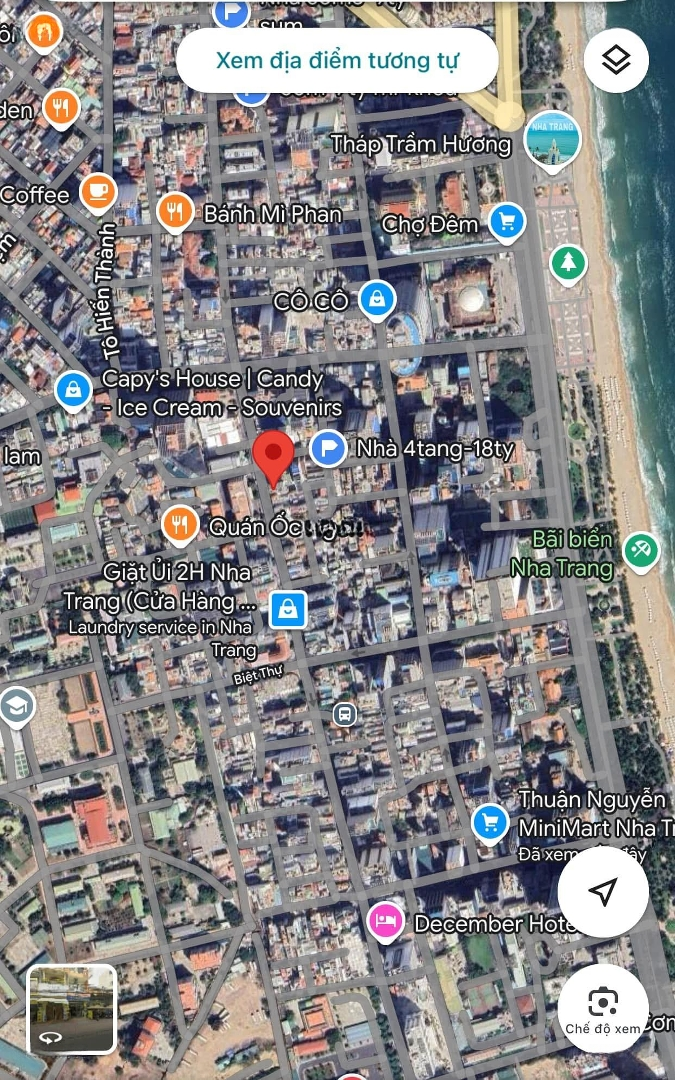
Task: Open Thuận Nguyễn MiniMart marker
Action: 490,823
